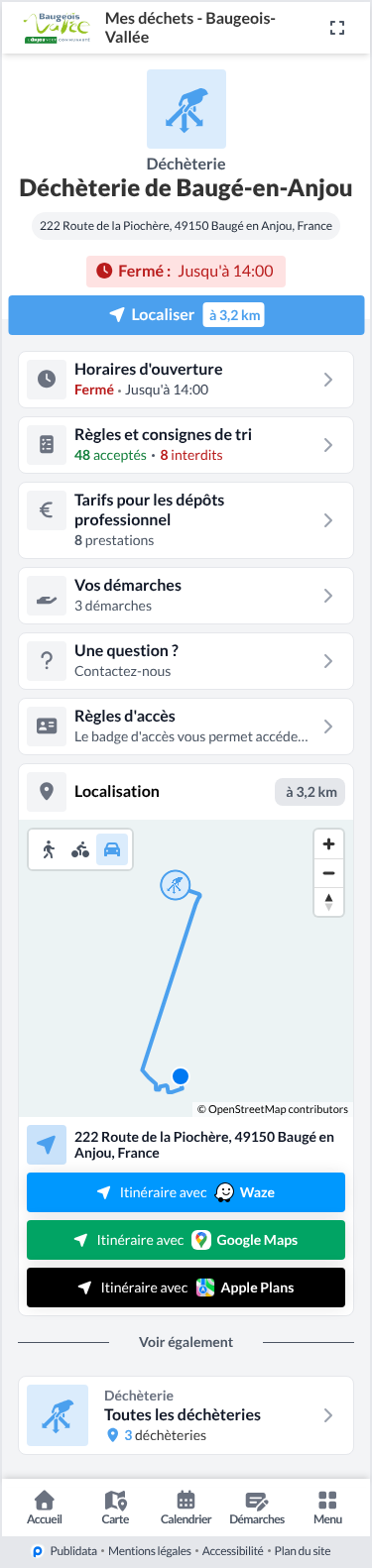Start itinerary with Google Maps
372x1568 pixels.
(186, 1240)
